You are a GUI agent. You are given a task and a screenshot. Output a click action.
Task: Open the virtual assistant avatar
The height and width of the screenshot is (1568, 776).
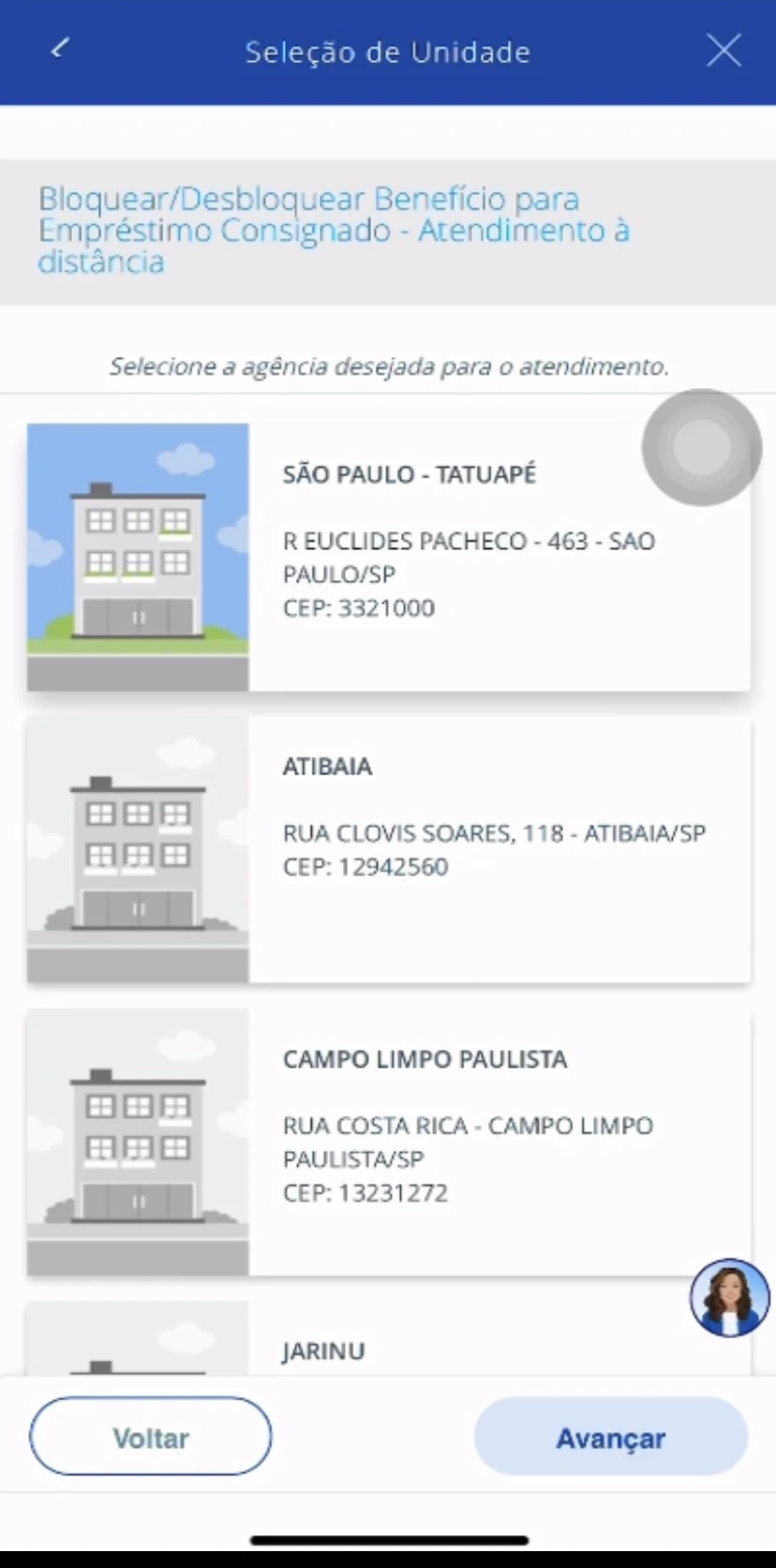[729, 1297]
